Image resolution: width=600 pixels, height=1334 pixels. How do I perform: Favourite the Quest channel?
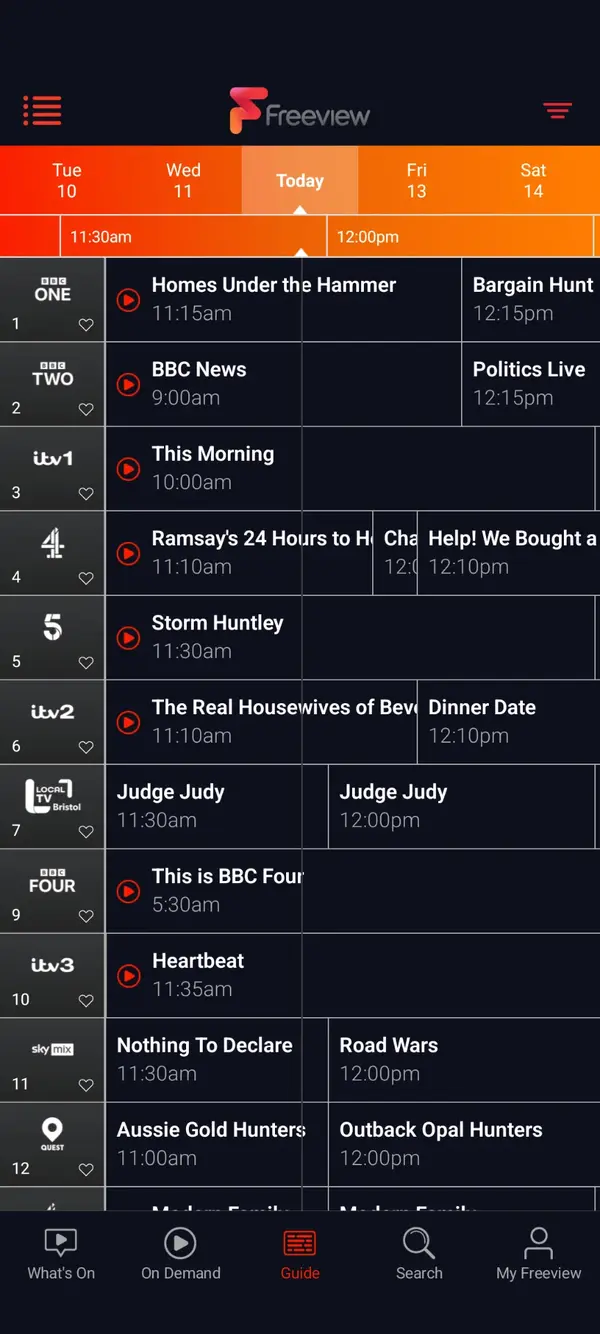click(x=86, y=1170)
